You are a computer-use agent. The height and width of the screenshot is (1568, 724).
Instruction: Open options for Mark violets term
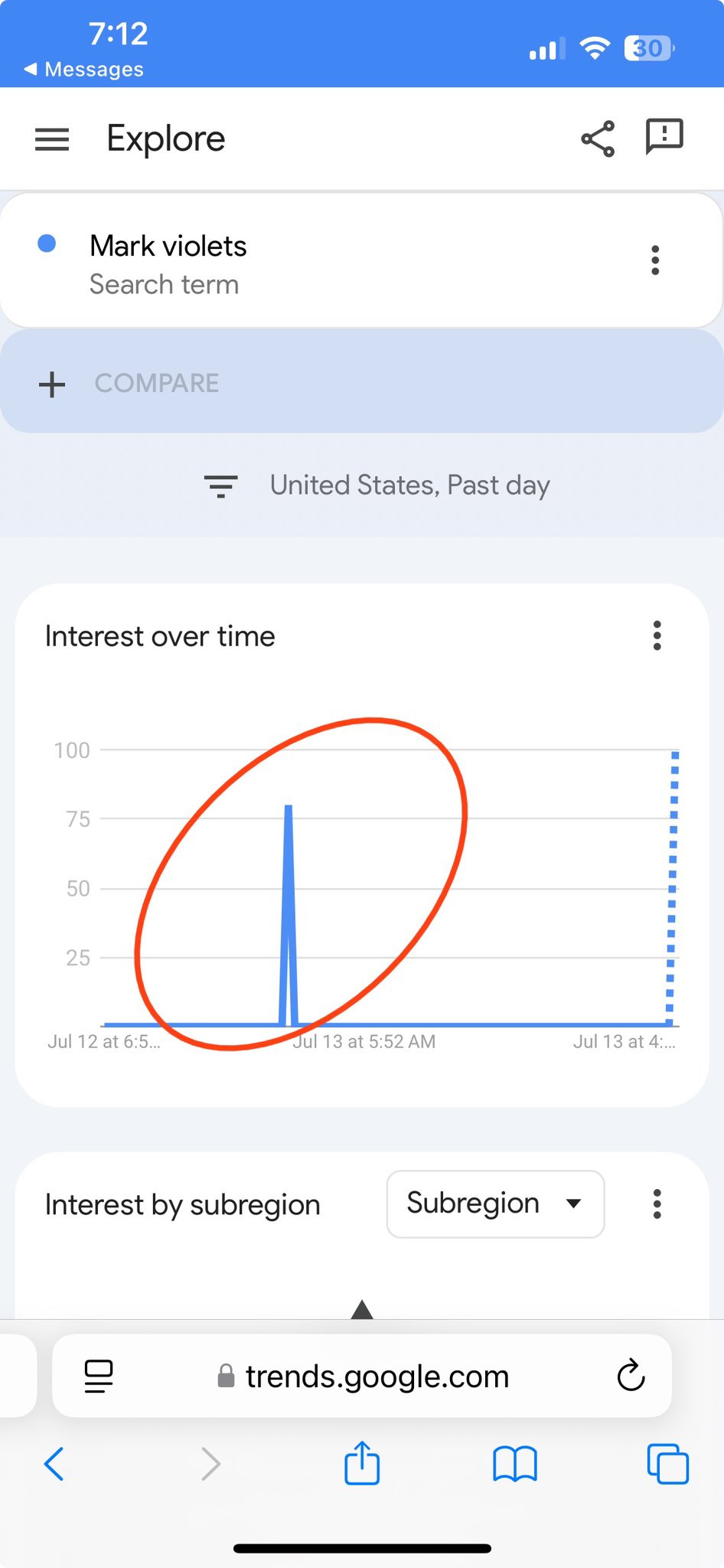pyautogui.click(x=655, y=260)
